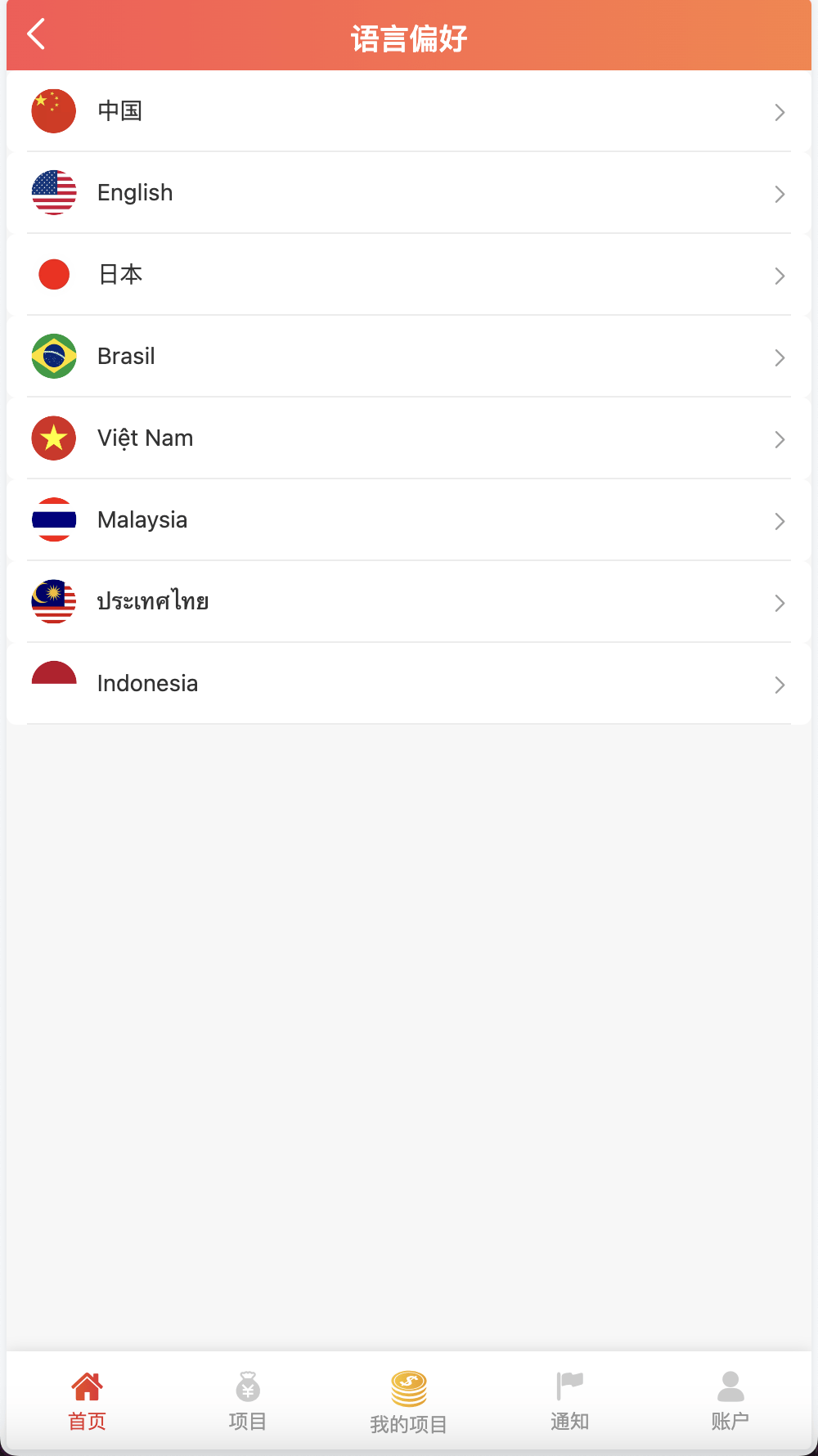Switch to the 账户 account tab

coord(730,1401)
